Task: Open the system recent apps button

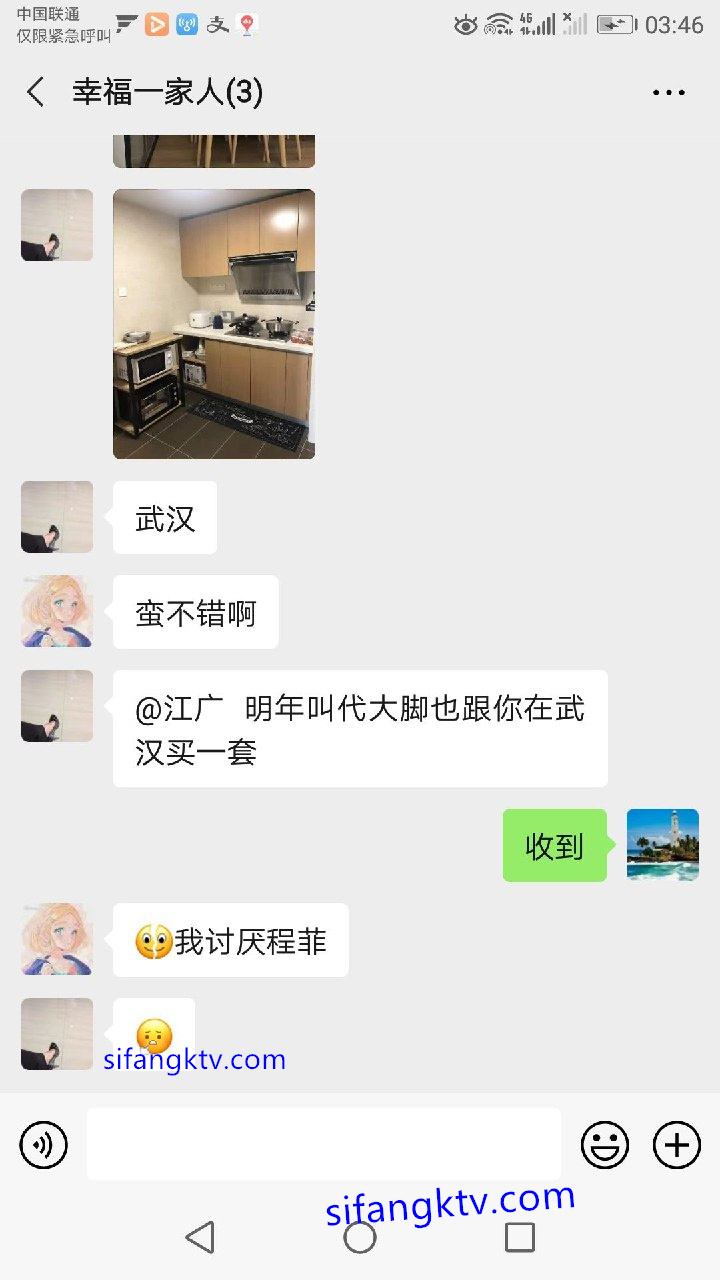Action: coord(519,1237)
